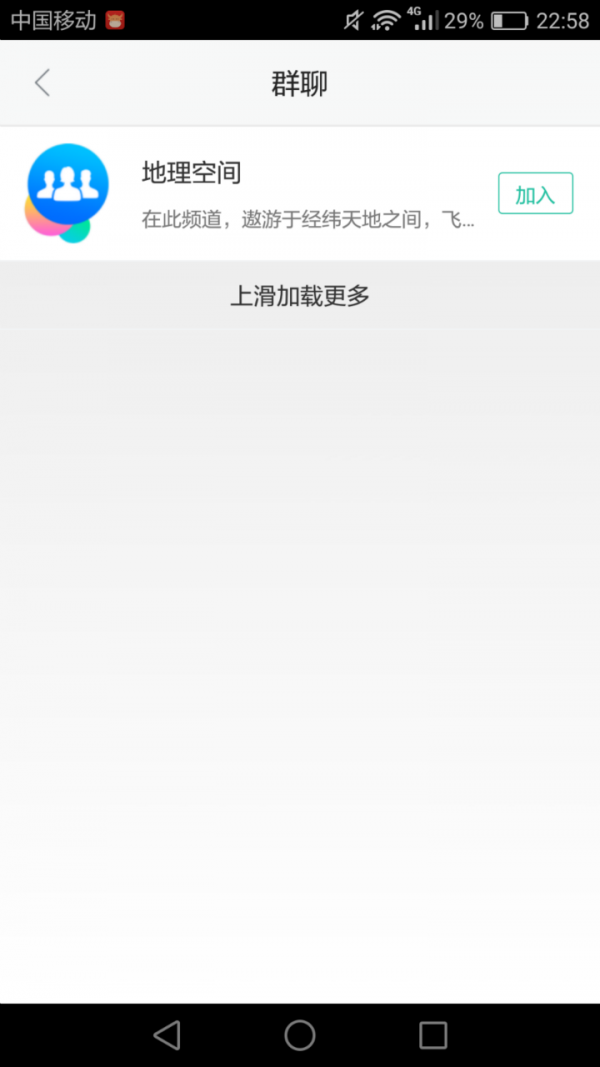Open the system recent apps view
The width and height of the screenshot is (600, 1067).
pyautogui.click(x=433, y=1035)
